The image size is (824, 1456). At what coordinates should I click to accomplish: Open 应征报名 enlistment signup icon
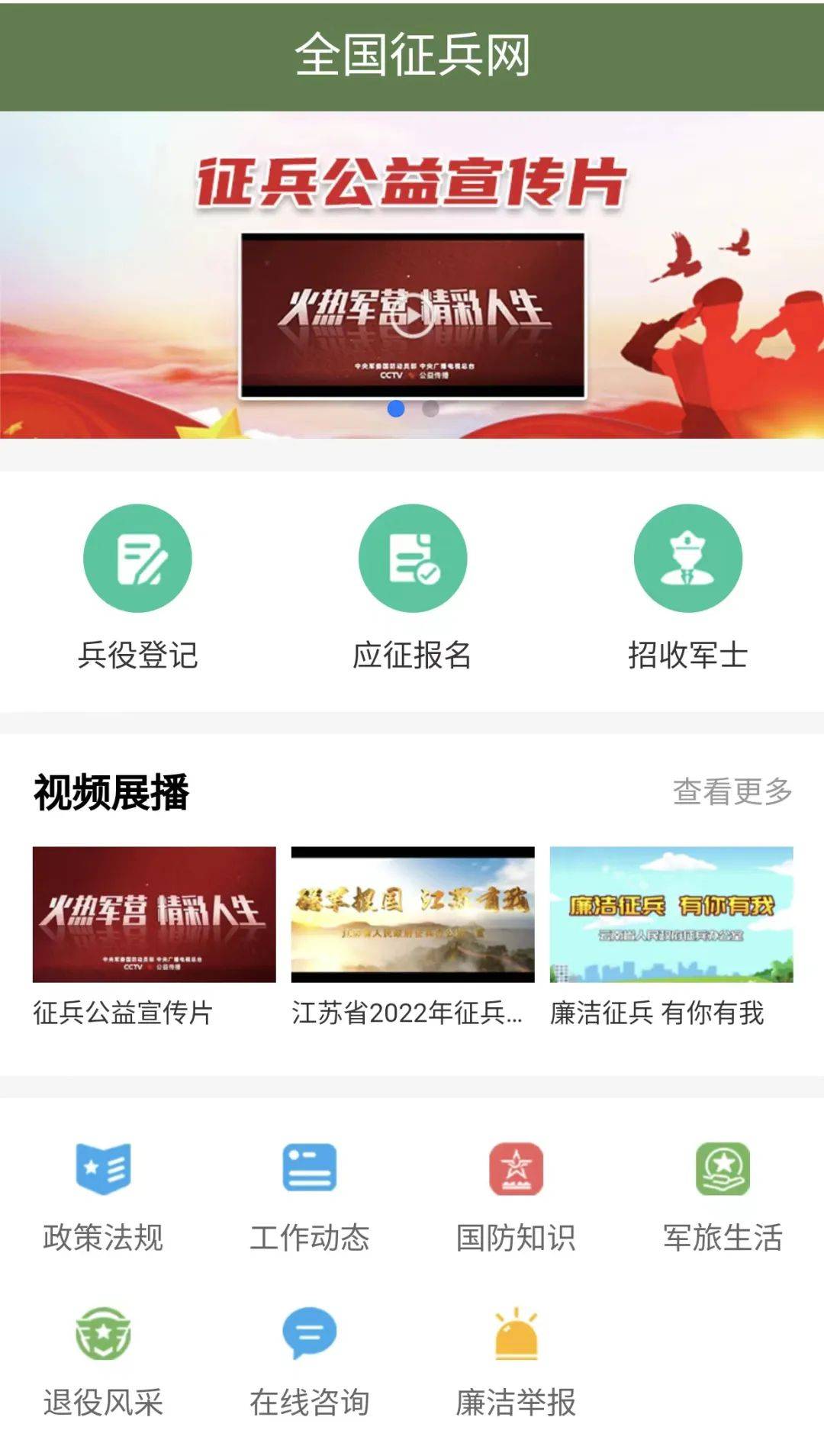pyautogui.click(x=412, y=558)
